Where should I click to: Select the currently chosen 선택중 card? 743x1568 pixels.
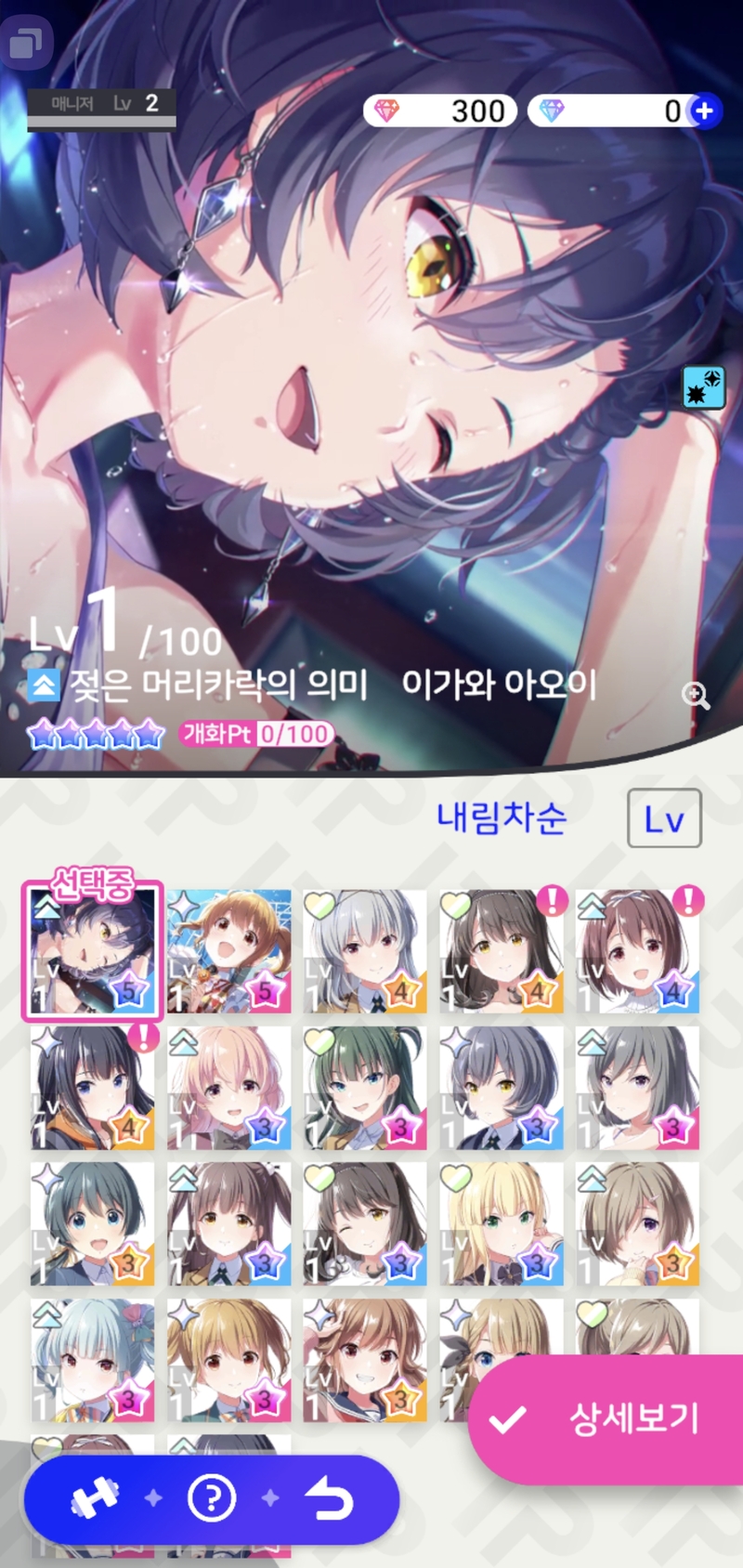[x=92, y=951]
